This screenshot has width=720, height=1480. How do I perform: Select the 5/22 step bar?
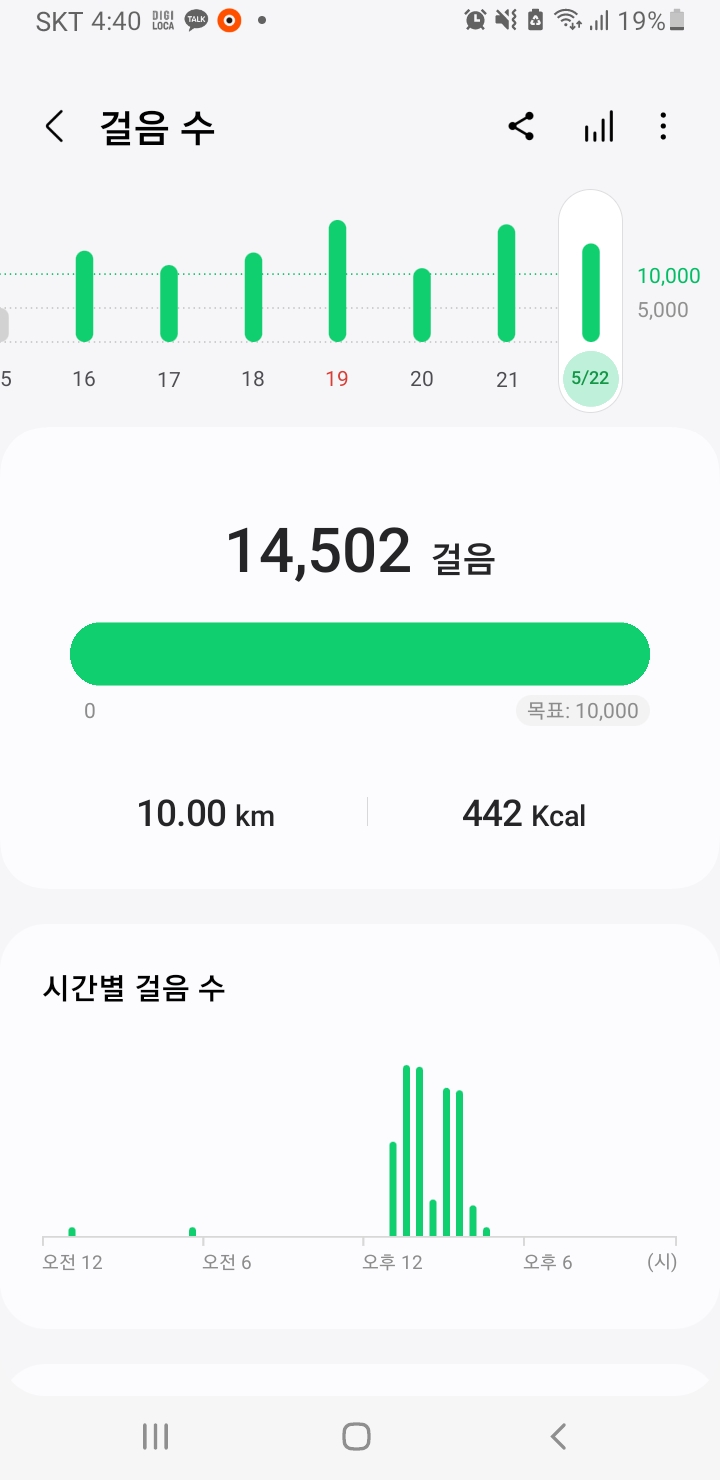tap(591, 293)
